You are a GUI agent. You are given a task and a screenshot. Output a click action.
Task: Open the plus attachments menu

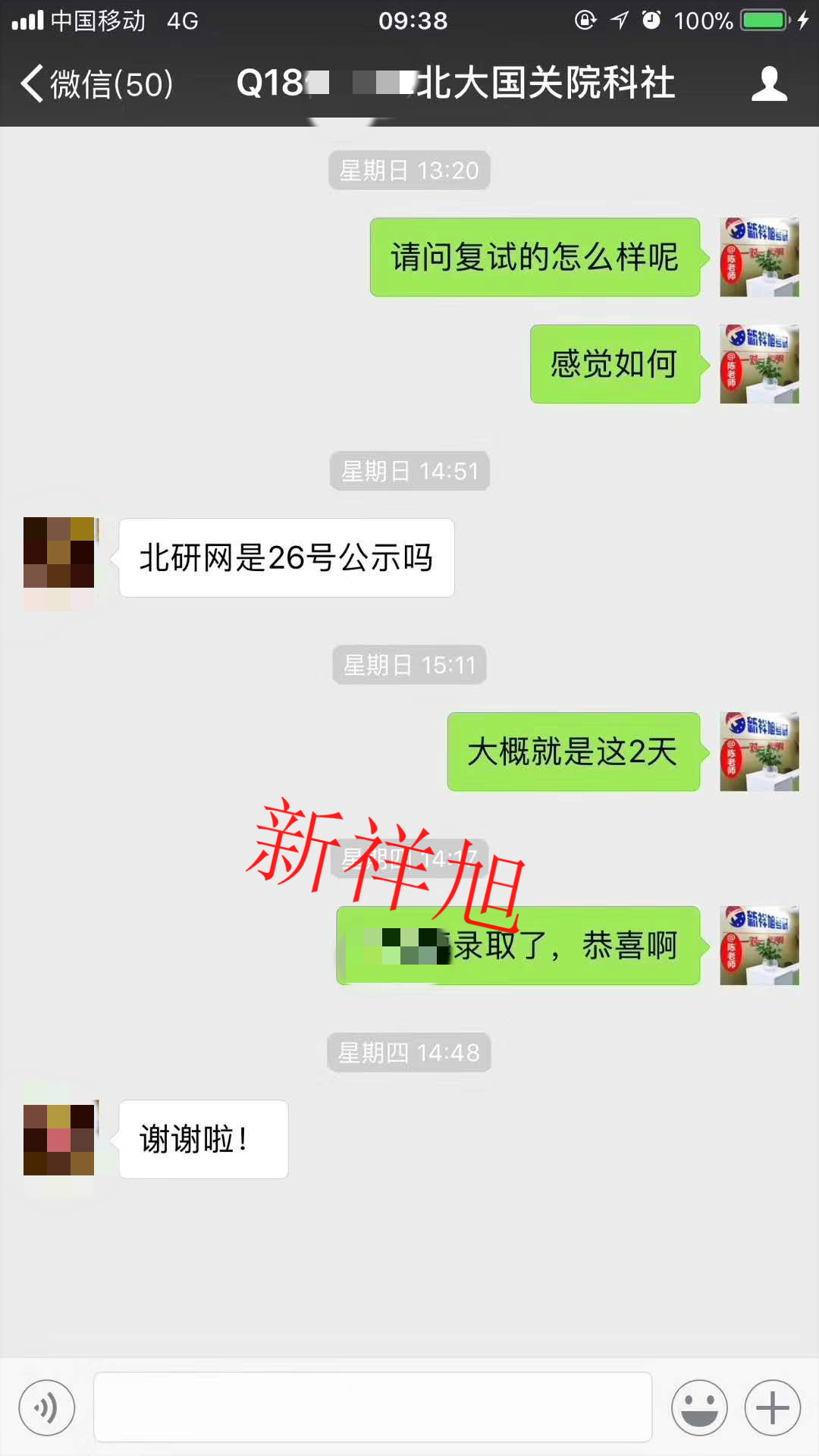(x=772, y=1408)
